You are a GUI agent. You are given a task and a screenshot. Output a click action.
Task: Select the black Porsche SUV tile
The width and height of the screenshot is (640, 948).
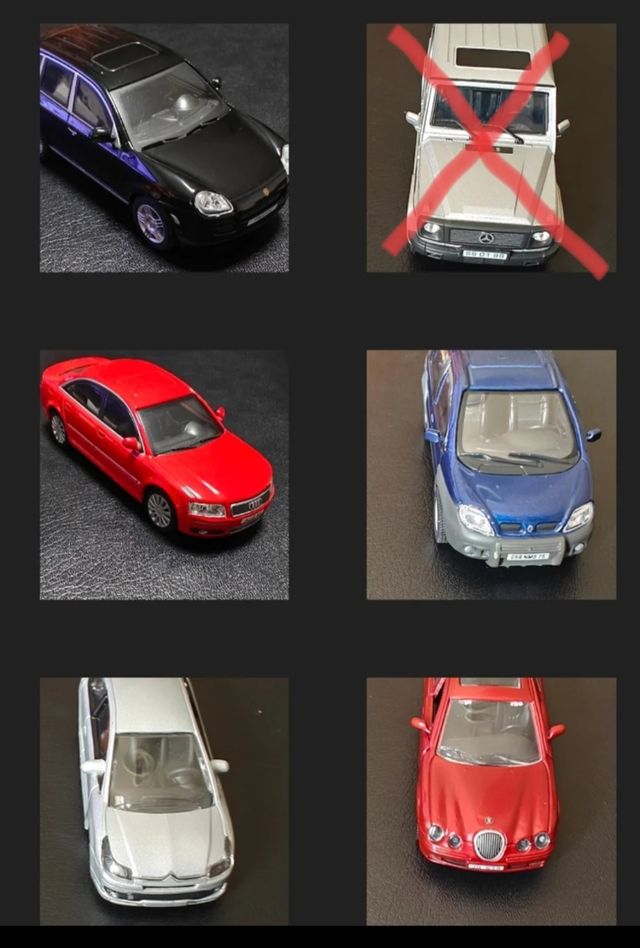click(164, 148)
